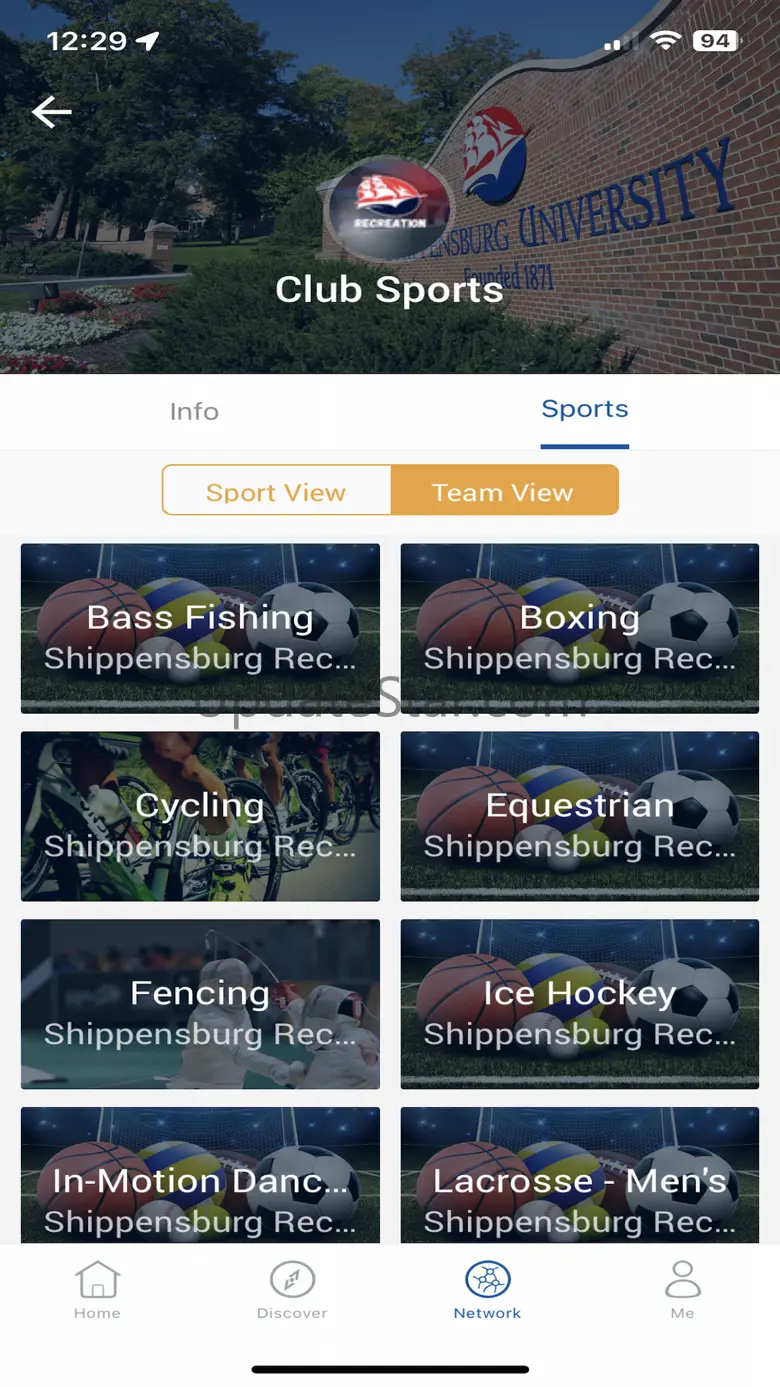The width and height of the screenshot is (780, 1387).
Task: Go to the Home tab
Action: click(97, 1290)
